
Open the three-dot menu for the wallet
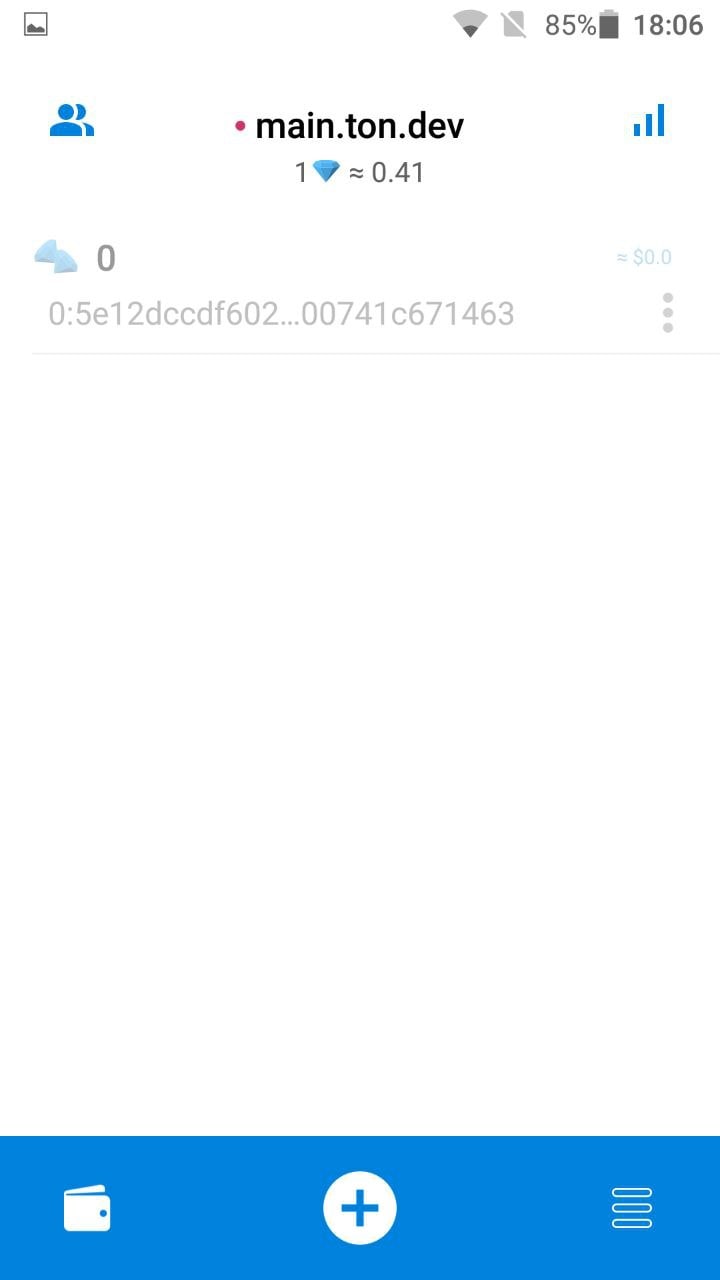coord(668,313)
